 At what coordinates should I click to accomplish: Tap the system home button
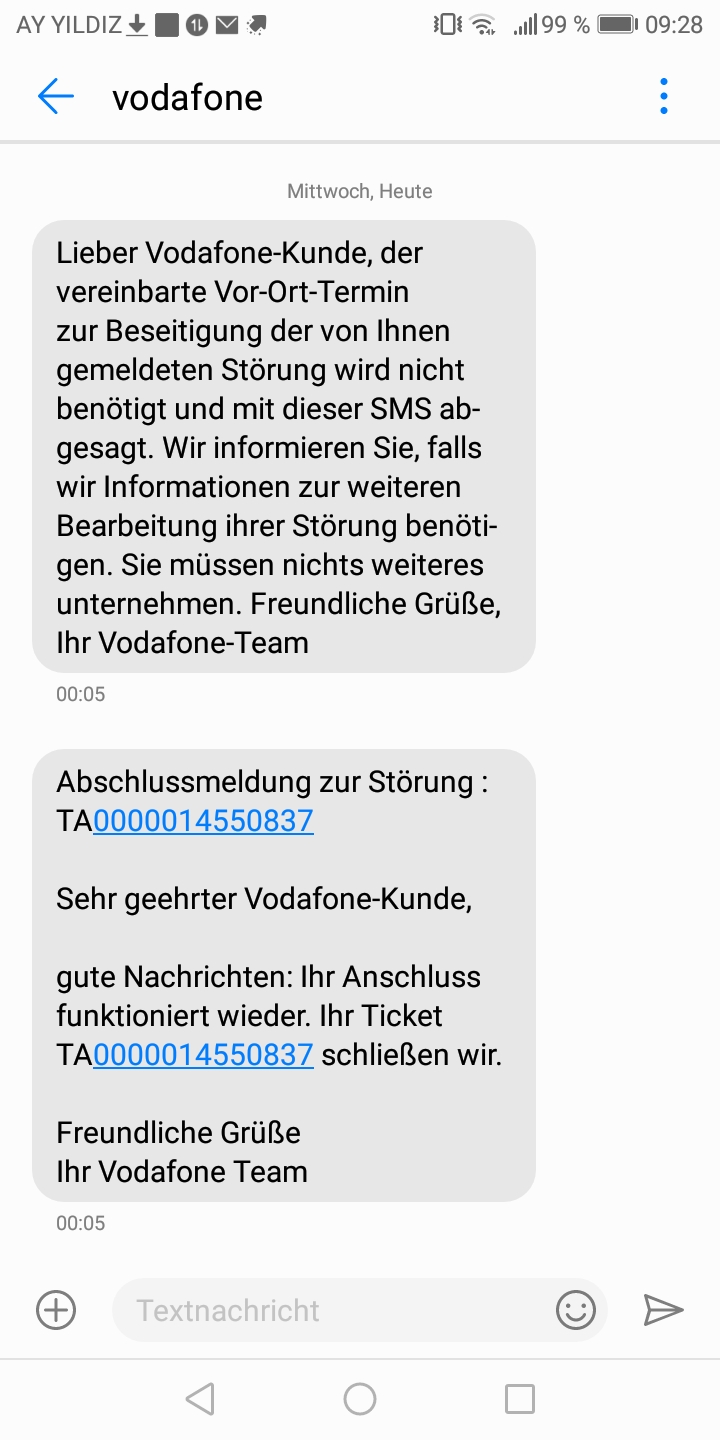pos(360,1399)
